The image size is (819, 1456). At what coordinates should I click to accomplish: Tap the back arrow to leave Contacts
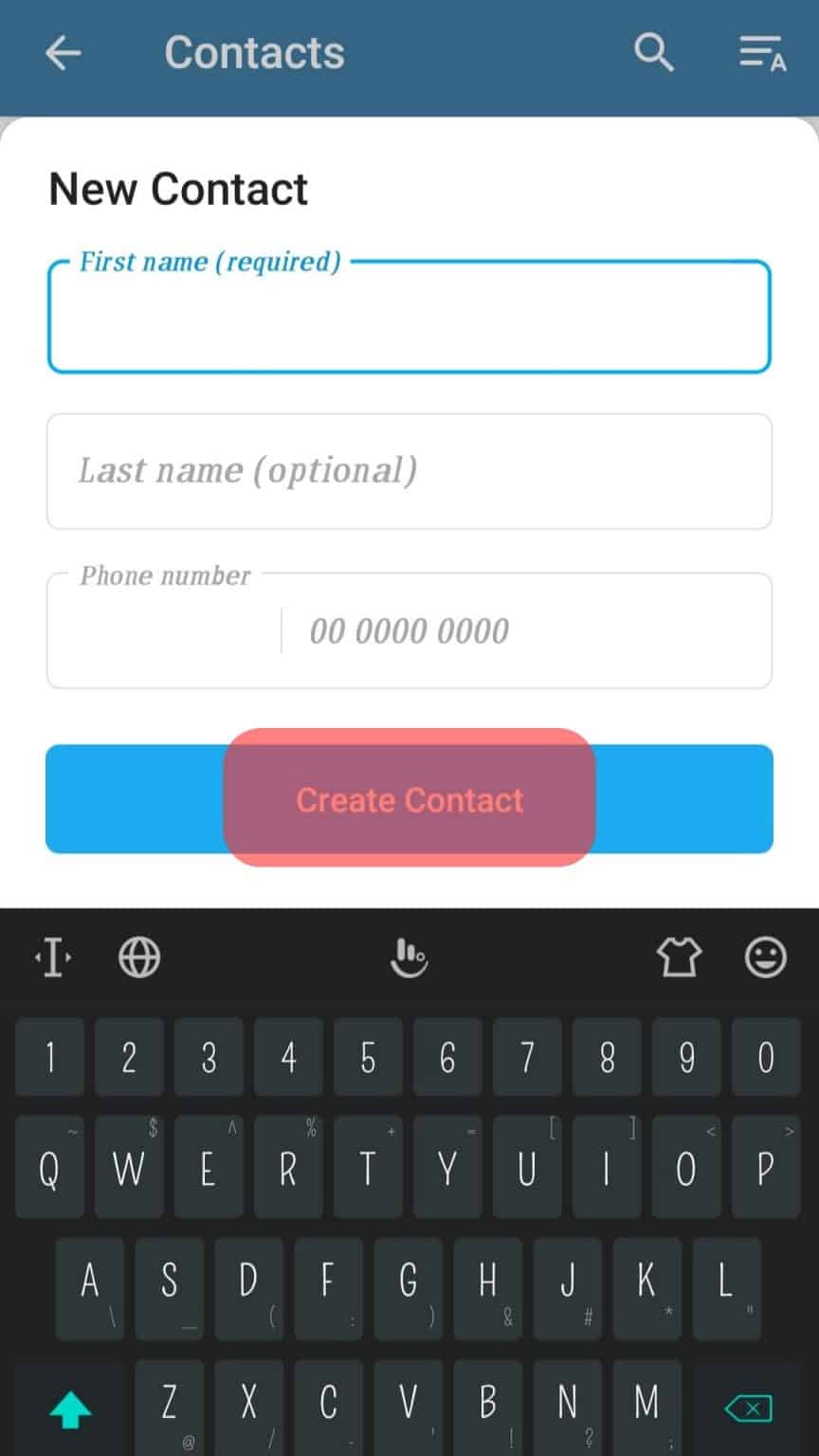pos(63,53)
